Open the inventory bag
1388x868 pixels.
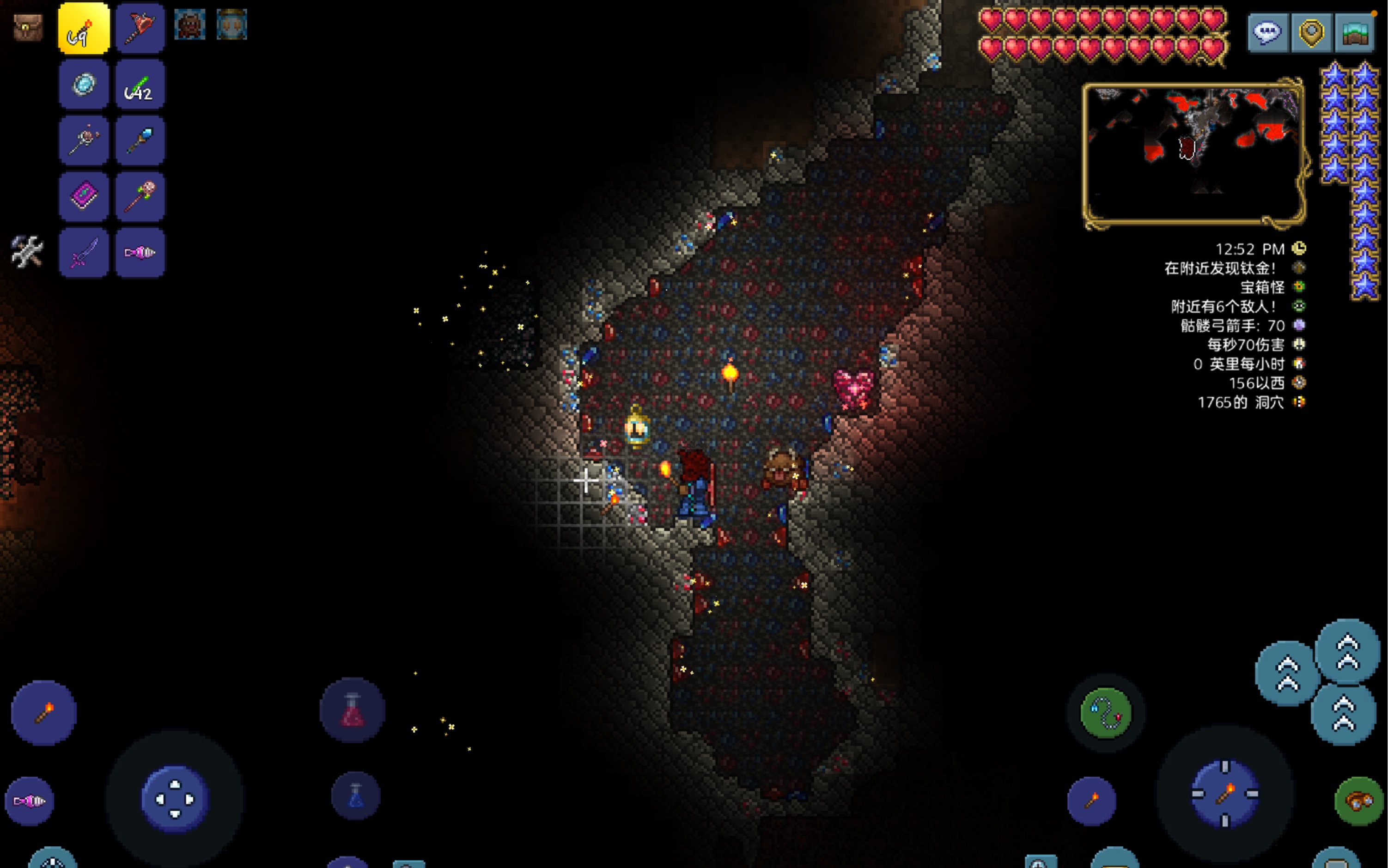[28, 27]
